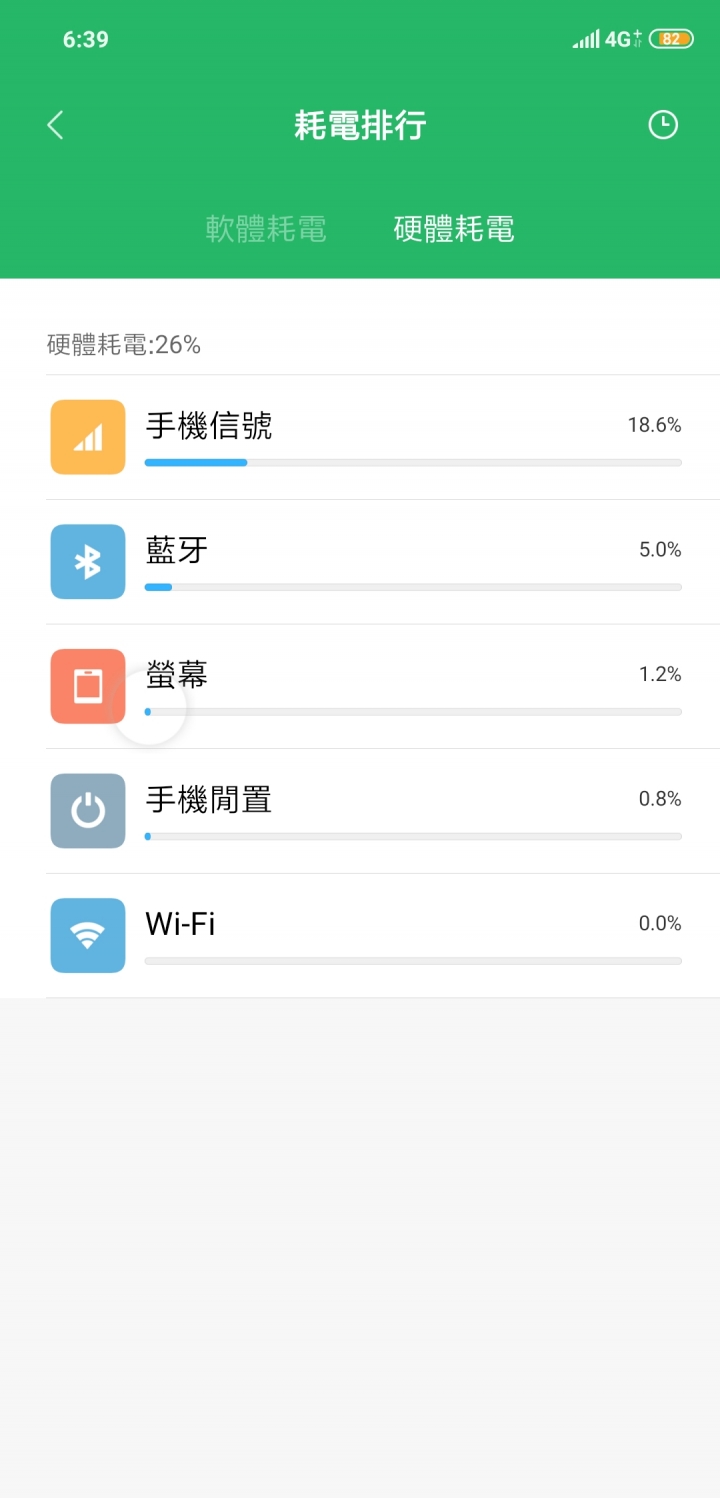Open the clock history icon
720x1498 pixels.
click(x=663, y=125)
